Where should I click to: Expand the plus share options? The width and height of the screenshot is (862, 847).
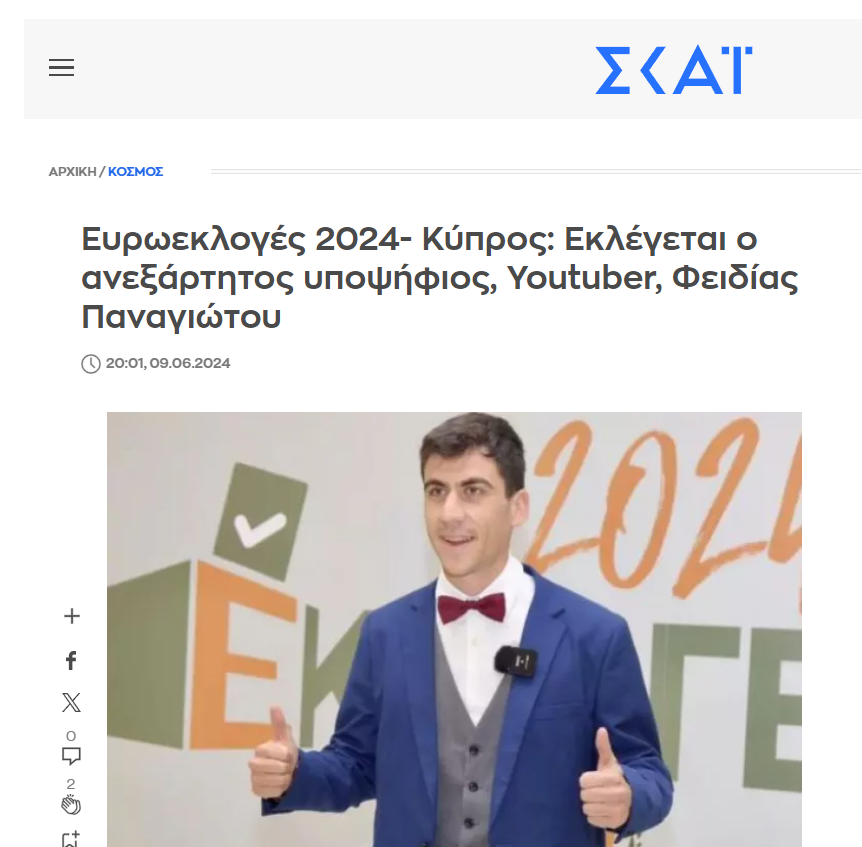tap(71, 616)
